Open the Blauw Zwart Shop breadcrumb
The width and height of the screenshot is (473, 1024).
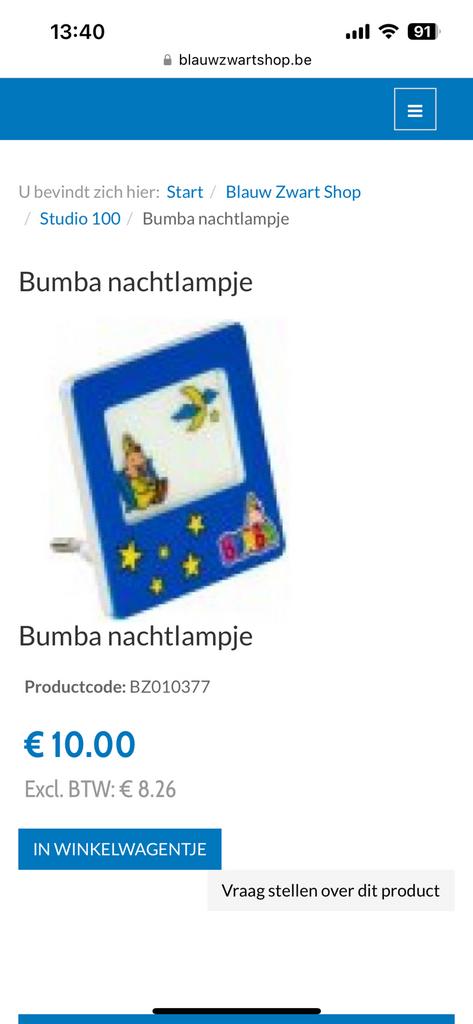[293, 192]
